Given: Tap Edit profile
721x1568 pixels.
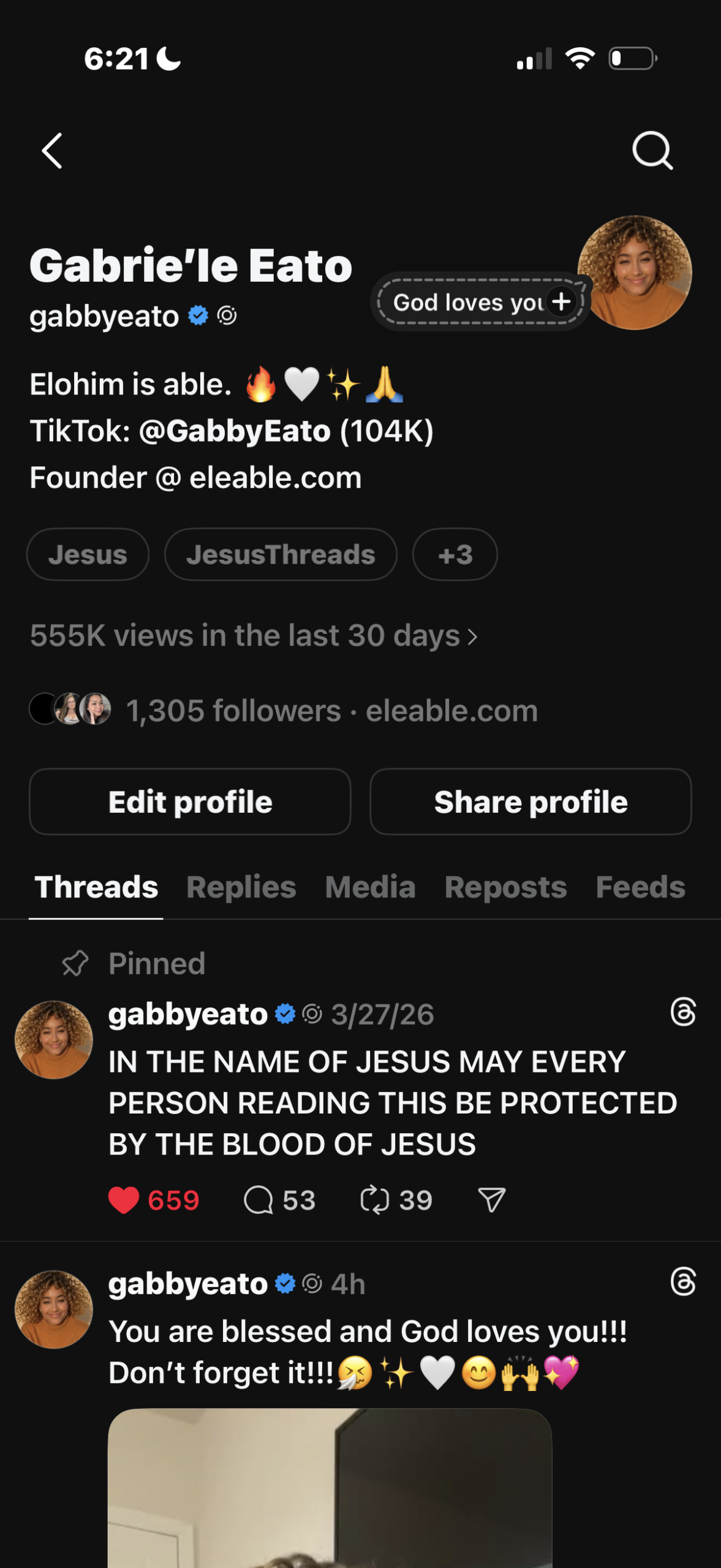Looking at the screenshot, I should point(190,802).
